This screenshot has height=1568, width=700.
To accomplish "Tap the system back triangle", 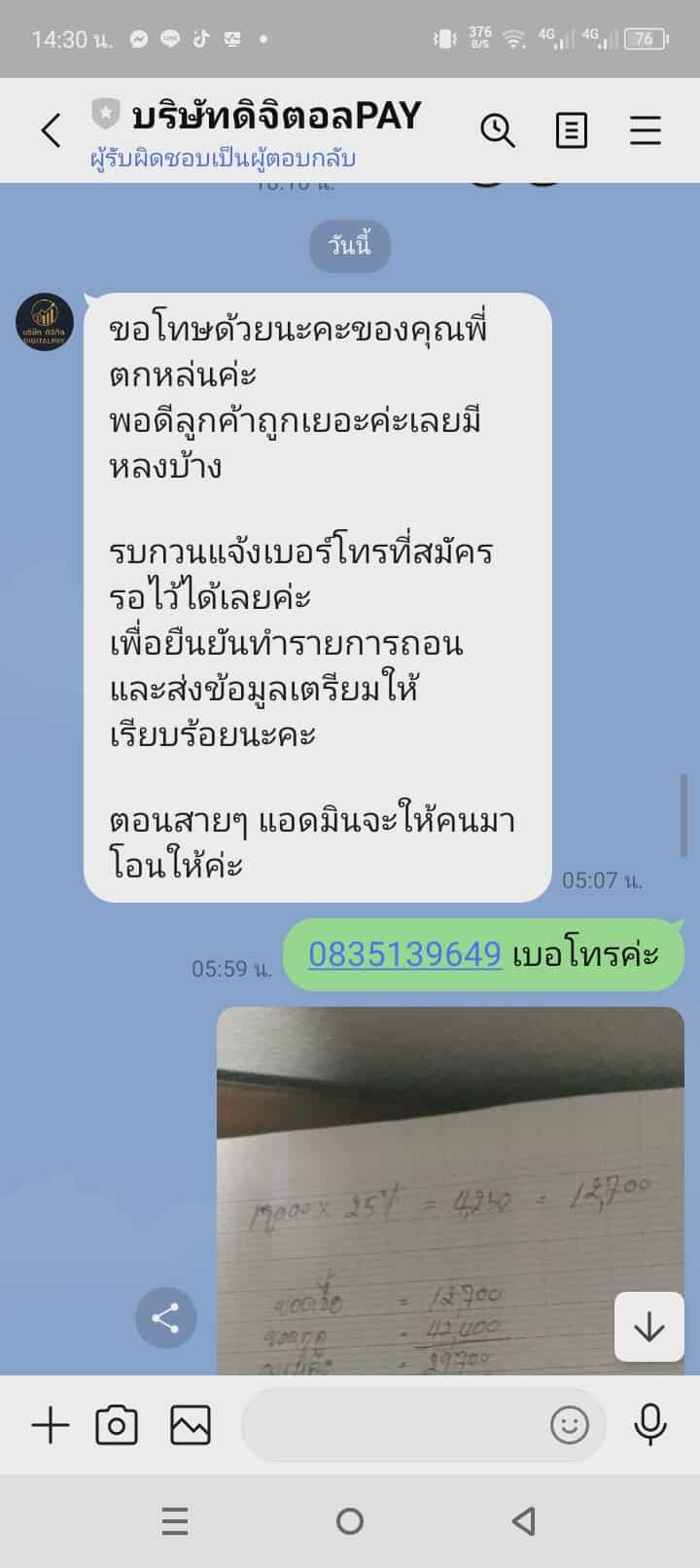I will tap(524, 1520).
